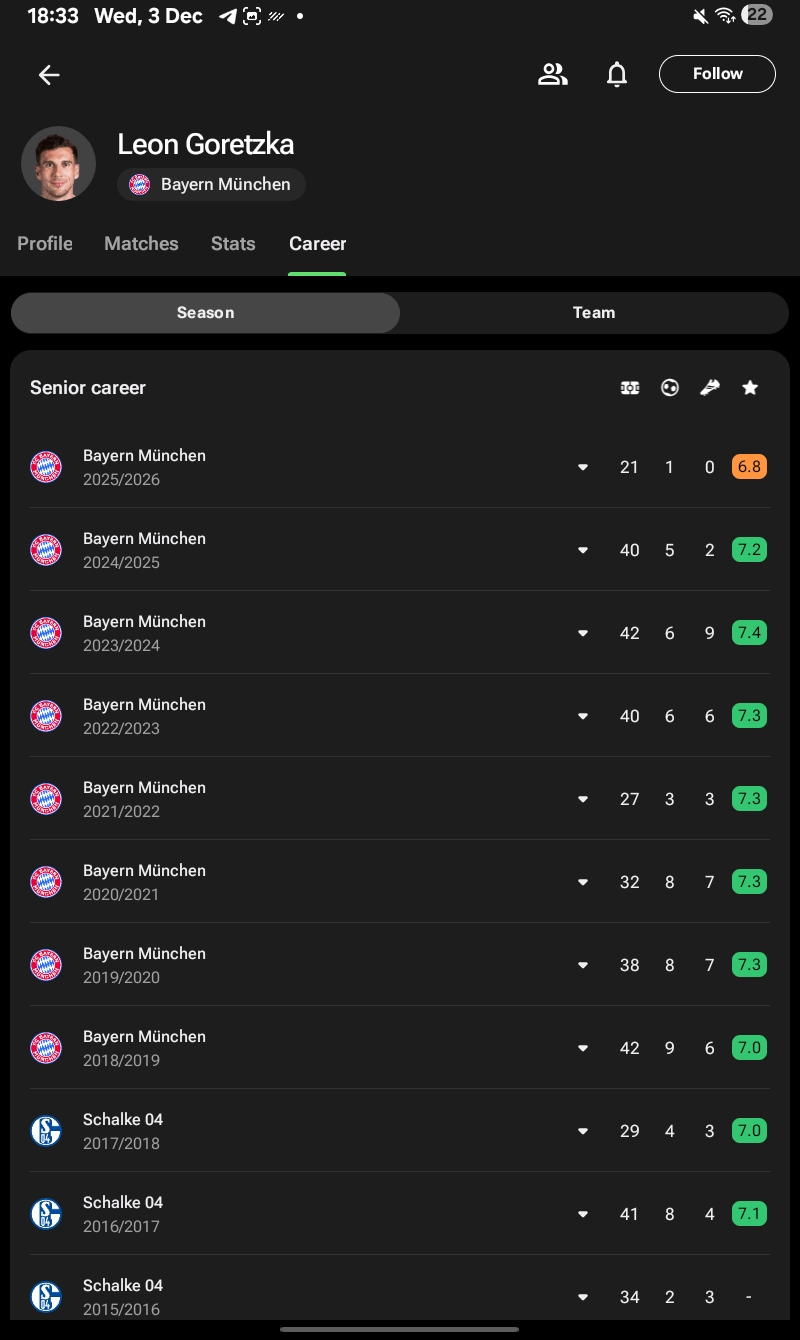Open the notifications bell
This screenshot has height=1340, width=800.
pos(617,74)
